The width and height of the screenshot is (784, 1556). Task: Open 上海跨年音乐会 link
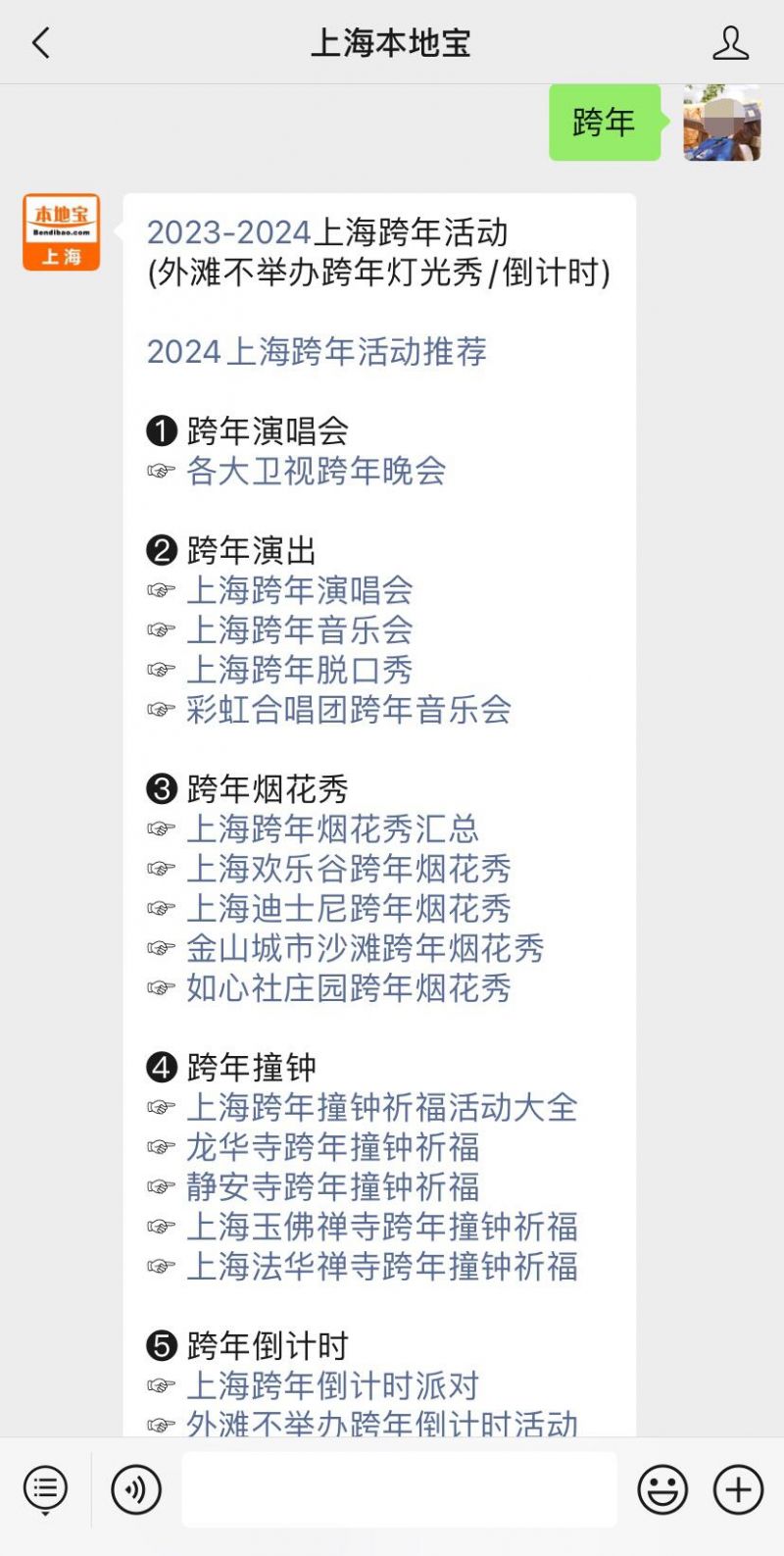(x=300, y=629)
